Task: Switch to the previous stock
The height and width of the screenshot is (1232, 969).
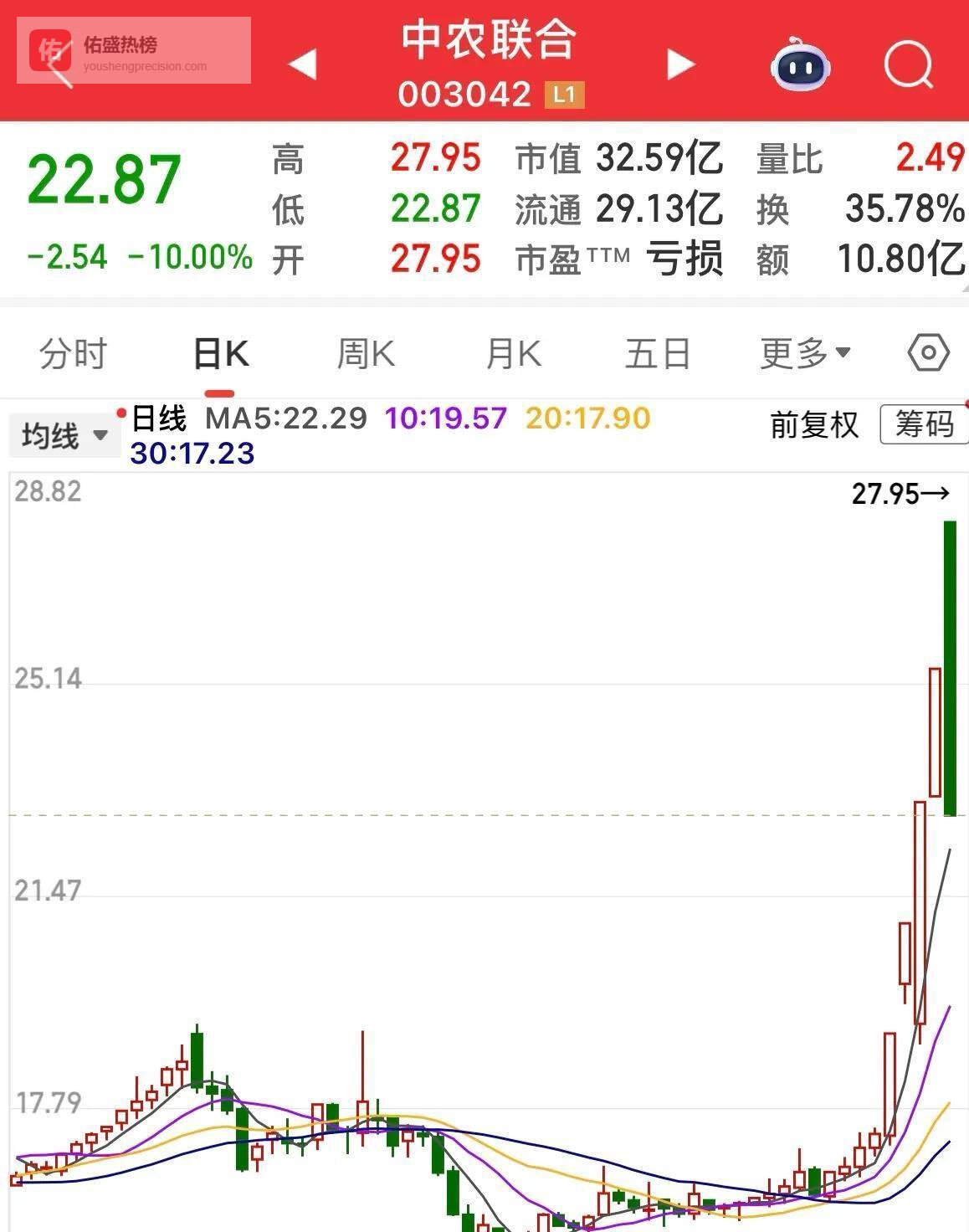Action: pyautogui.click(x=302, y=64)
